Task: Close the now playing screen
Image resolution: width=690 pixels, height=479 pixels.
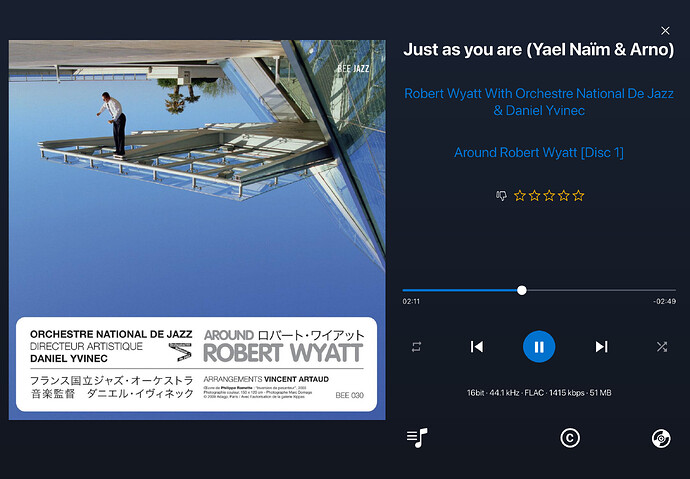Action: coord(666,31)
